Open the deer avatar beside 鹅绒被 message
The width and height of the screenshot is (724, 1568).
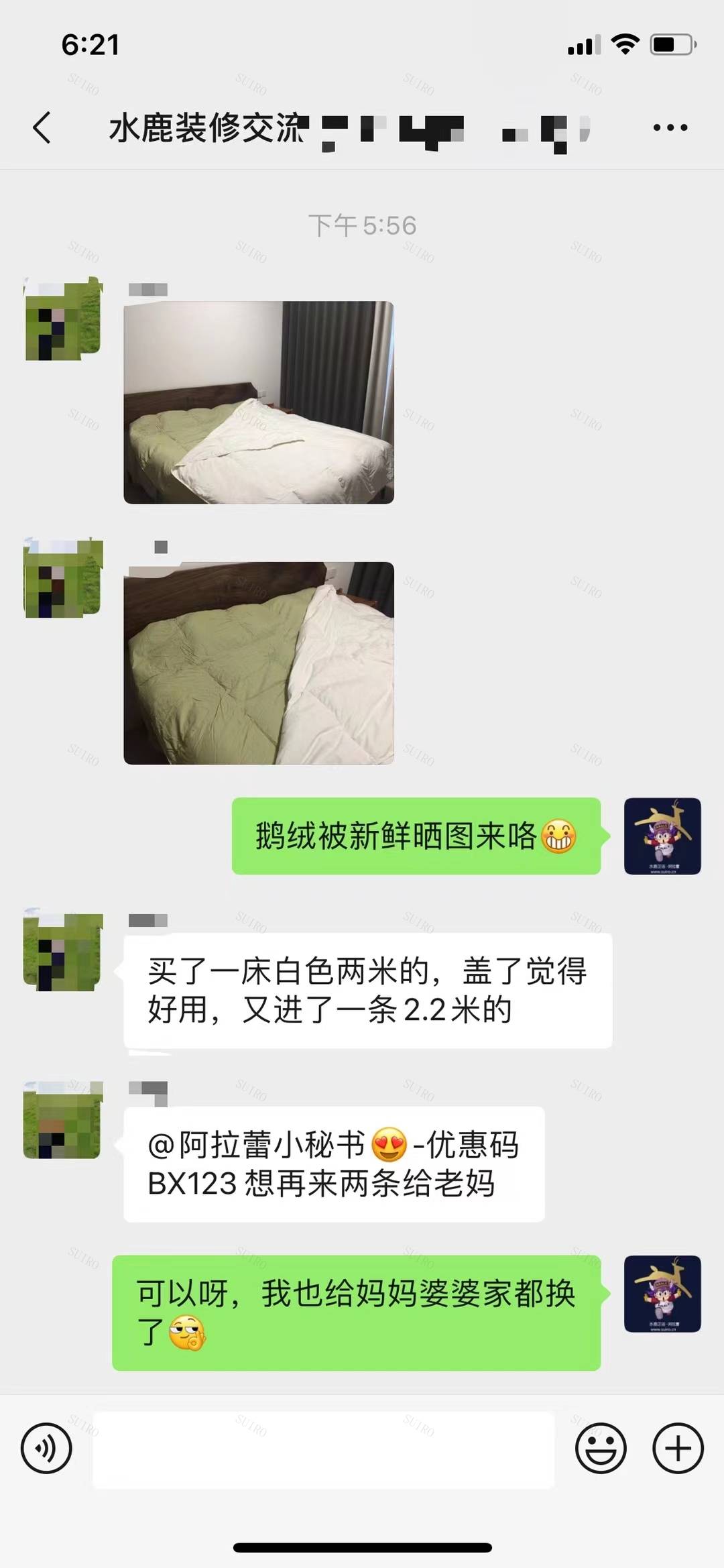coord(662,836)
